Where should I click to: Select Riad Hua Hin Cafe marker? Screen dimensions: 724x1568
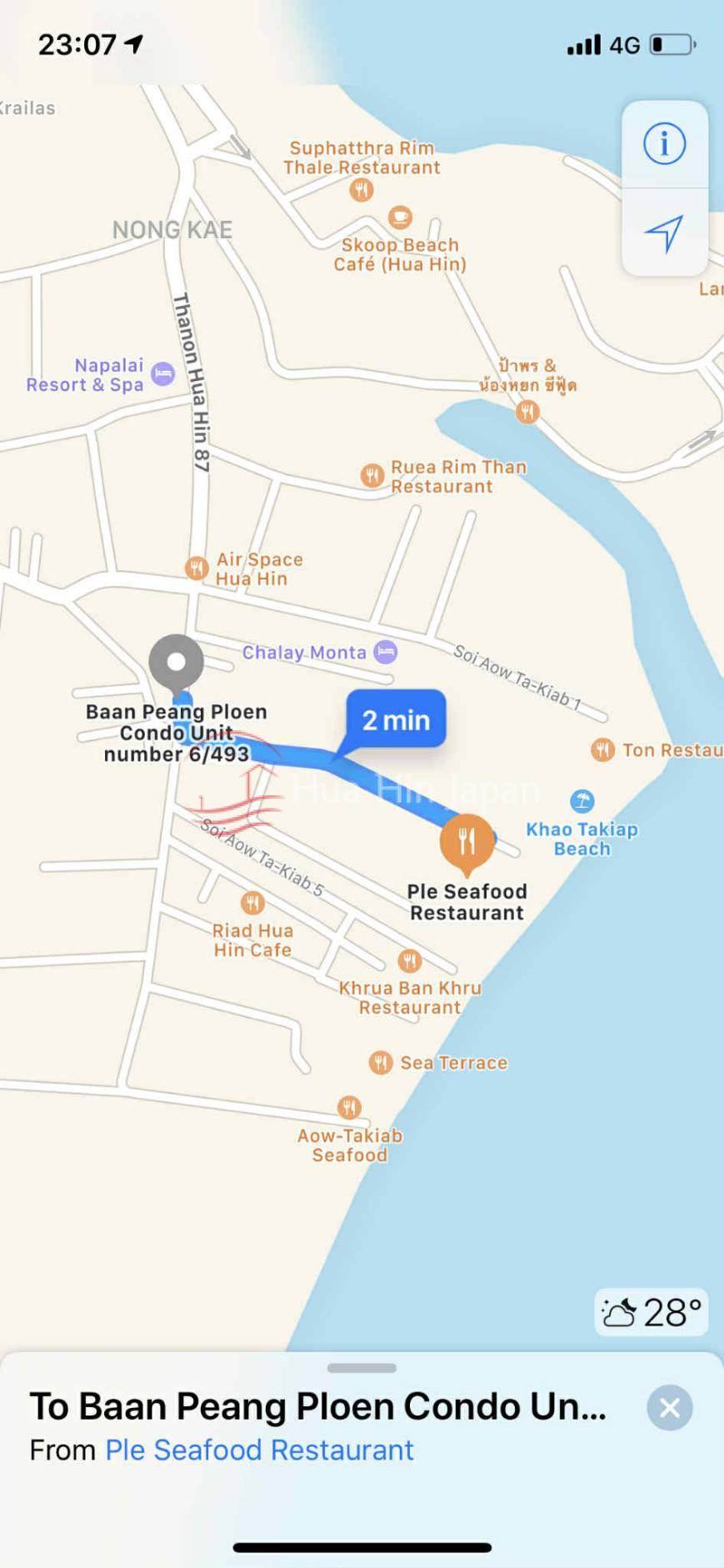click(252, 903)
